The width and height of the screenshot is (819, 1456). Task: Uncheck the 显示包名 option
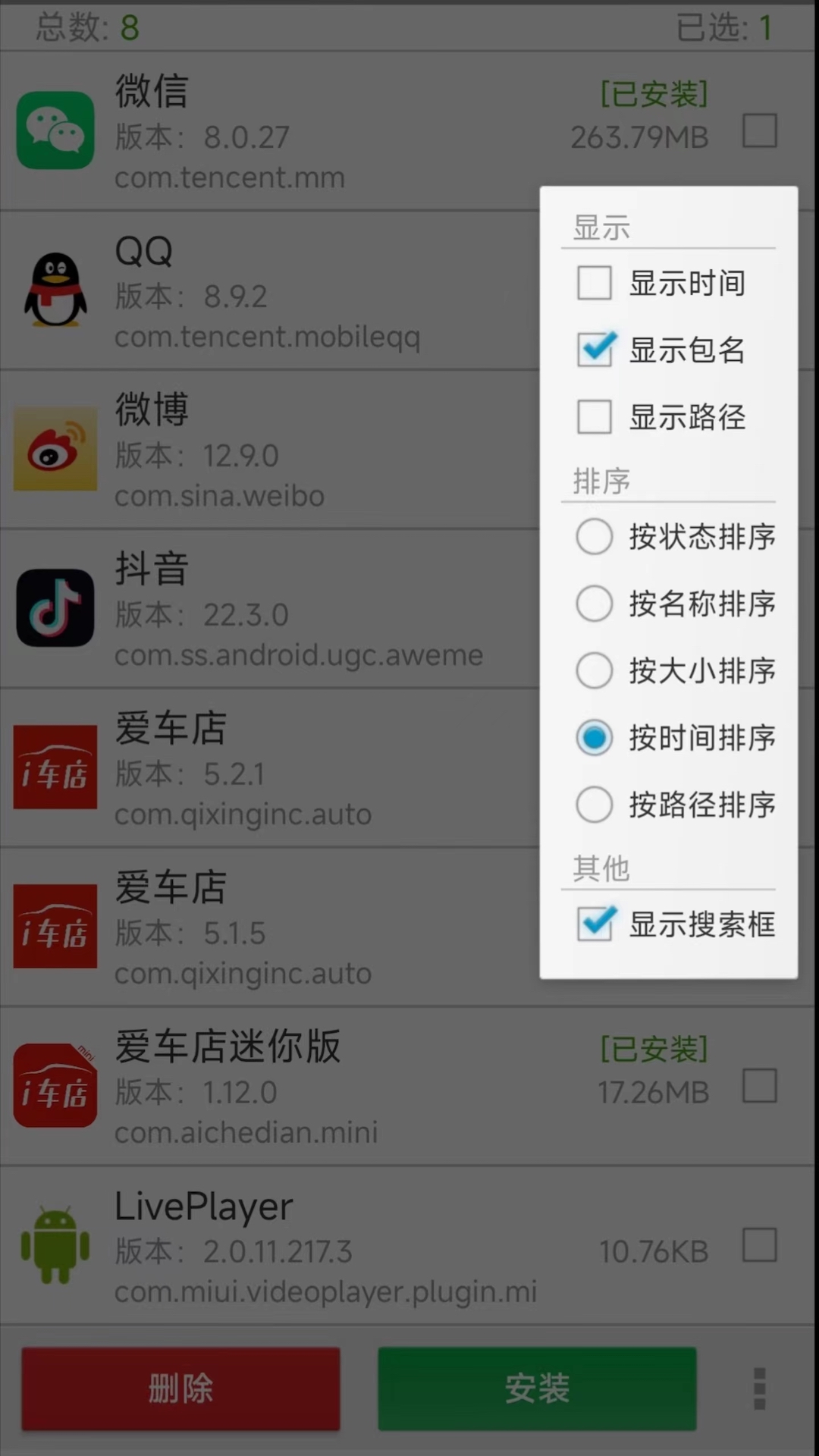pos(595,350)
